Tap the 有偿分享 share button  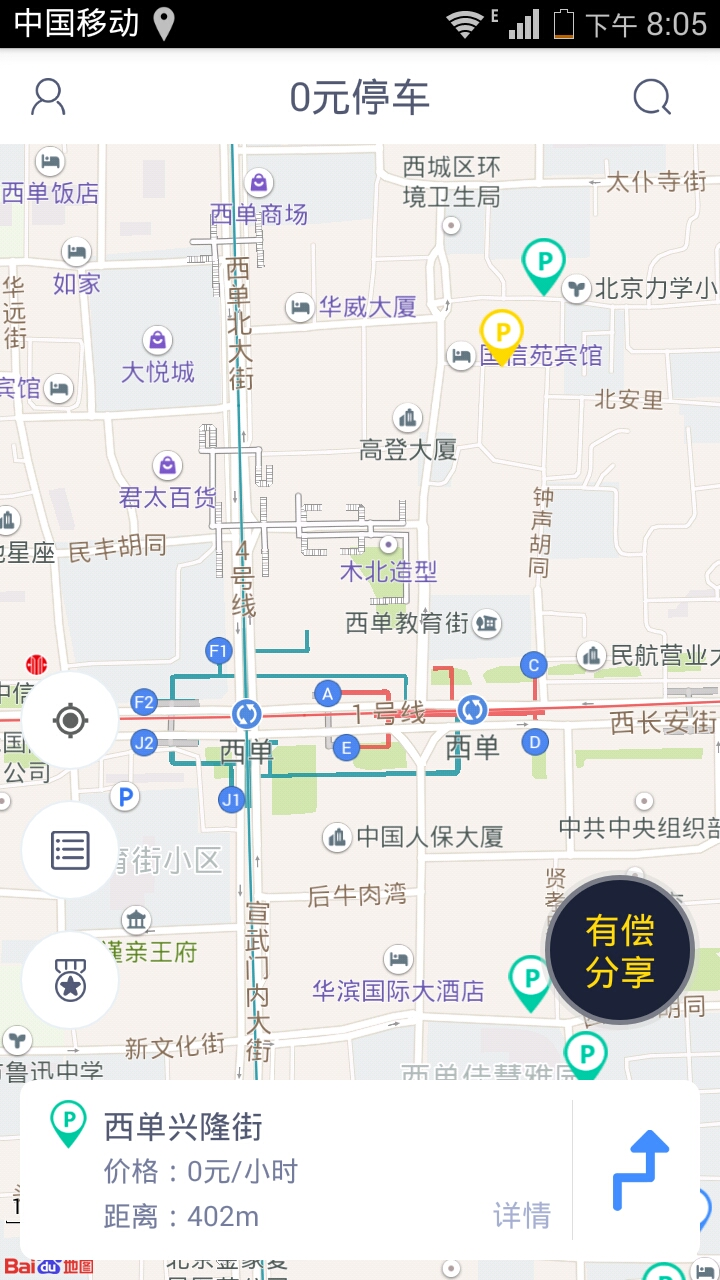(620, 946)
